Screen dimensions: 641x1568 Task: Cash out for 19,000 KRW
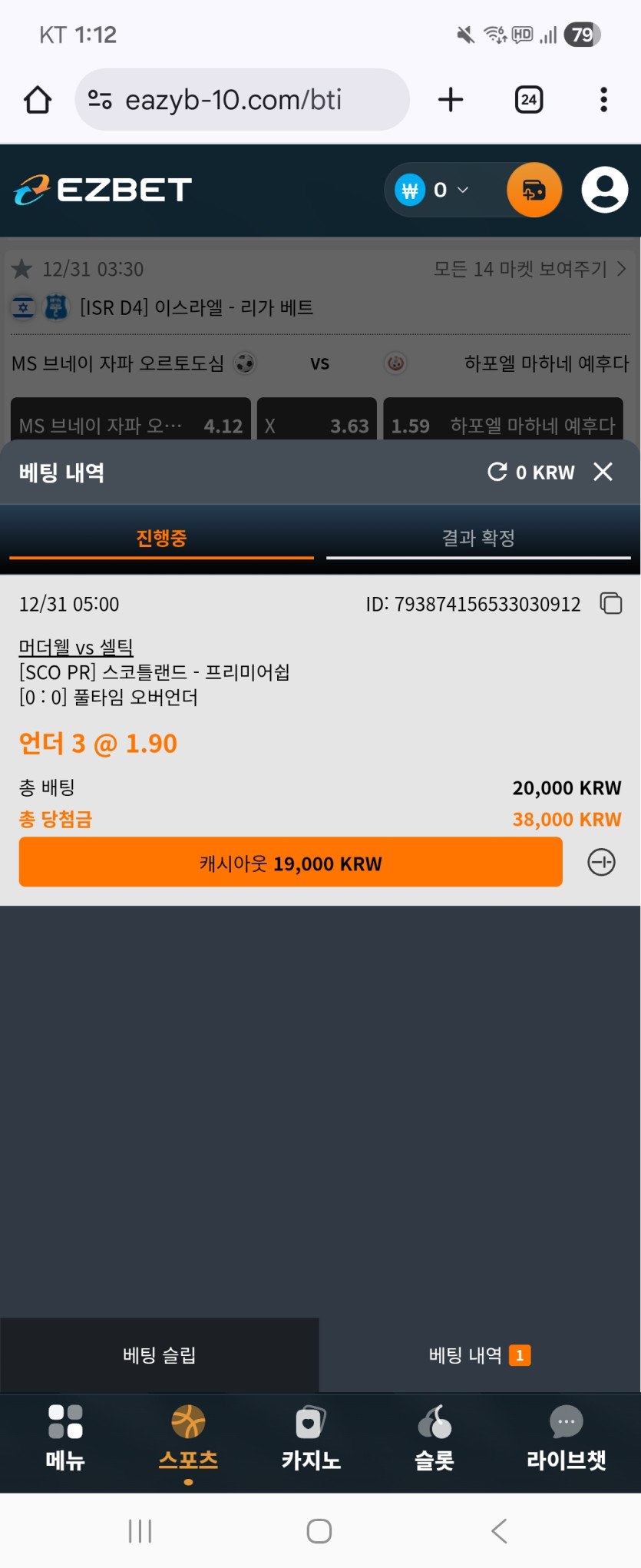290,863
